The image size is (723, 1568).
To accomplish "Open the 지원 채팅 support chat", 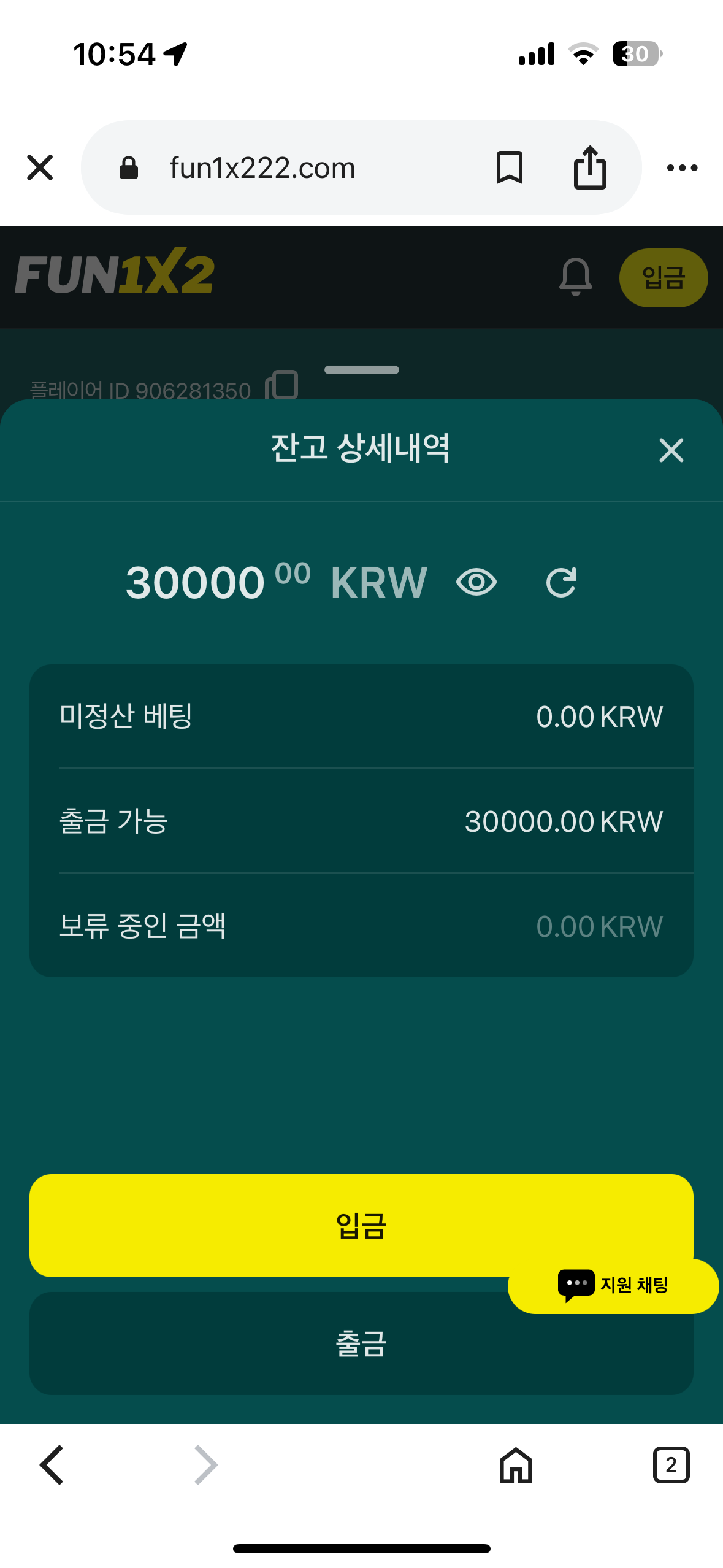I will coord(613,1285).
